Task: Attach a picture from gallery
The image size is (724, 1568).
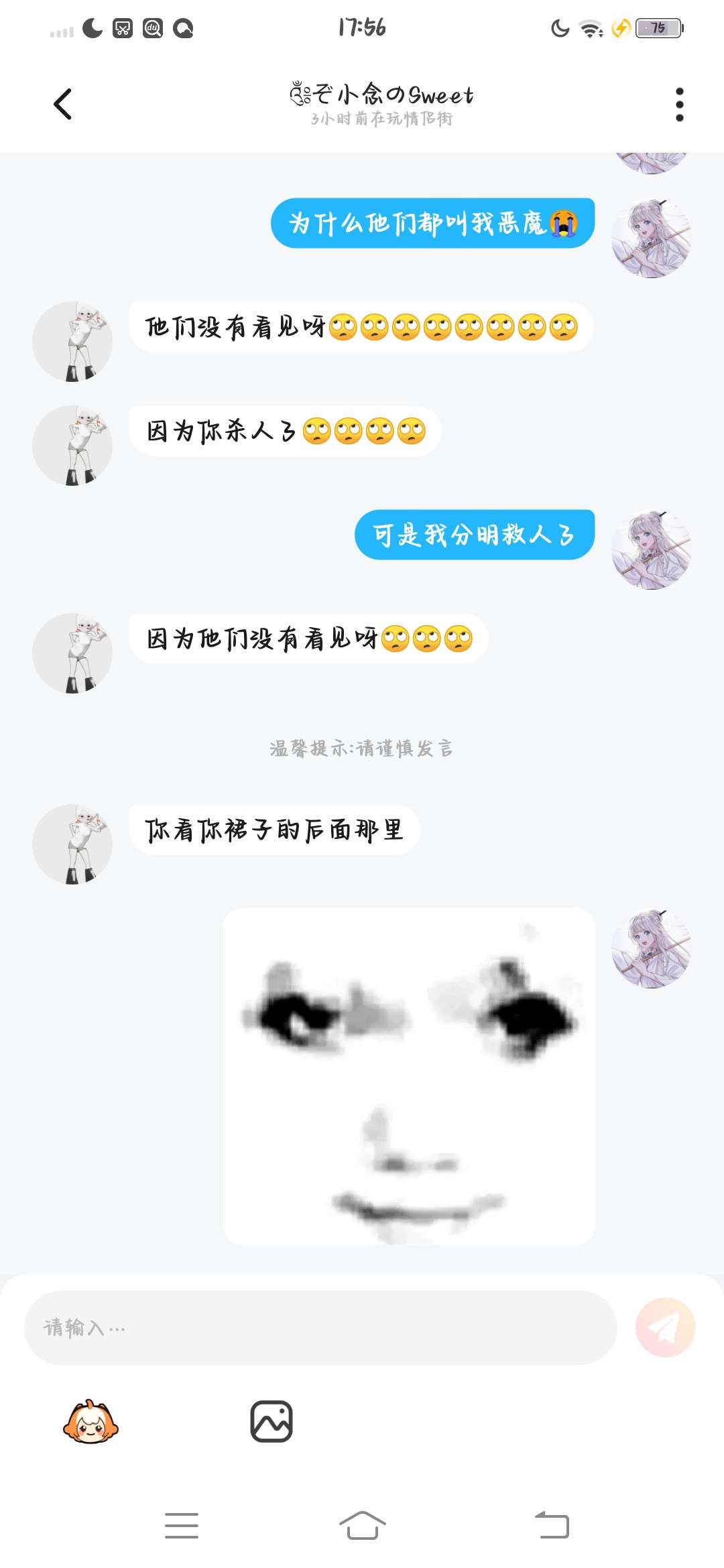Action: 271,1421
